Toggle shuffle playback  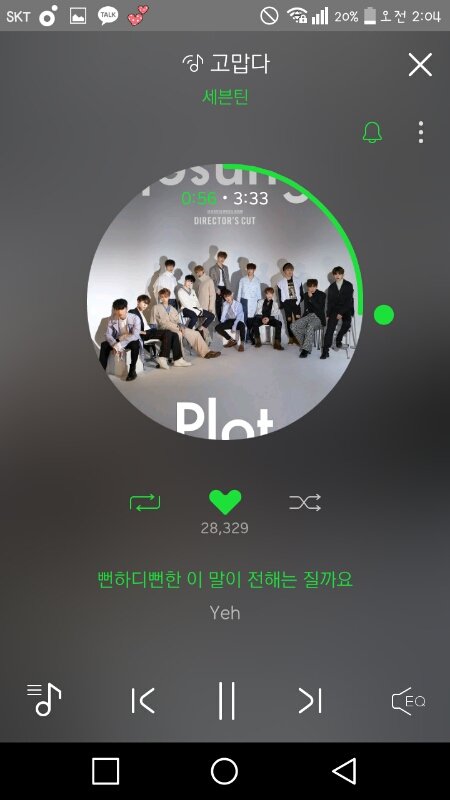(305, 503)
